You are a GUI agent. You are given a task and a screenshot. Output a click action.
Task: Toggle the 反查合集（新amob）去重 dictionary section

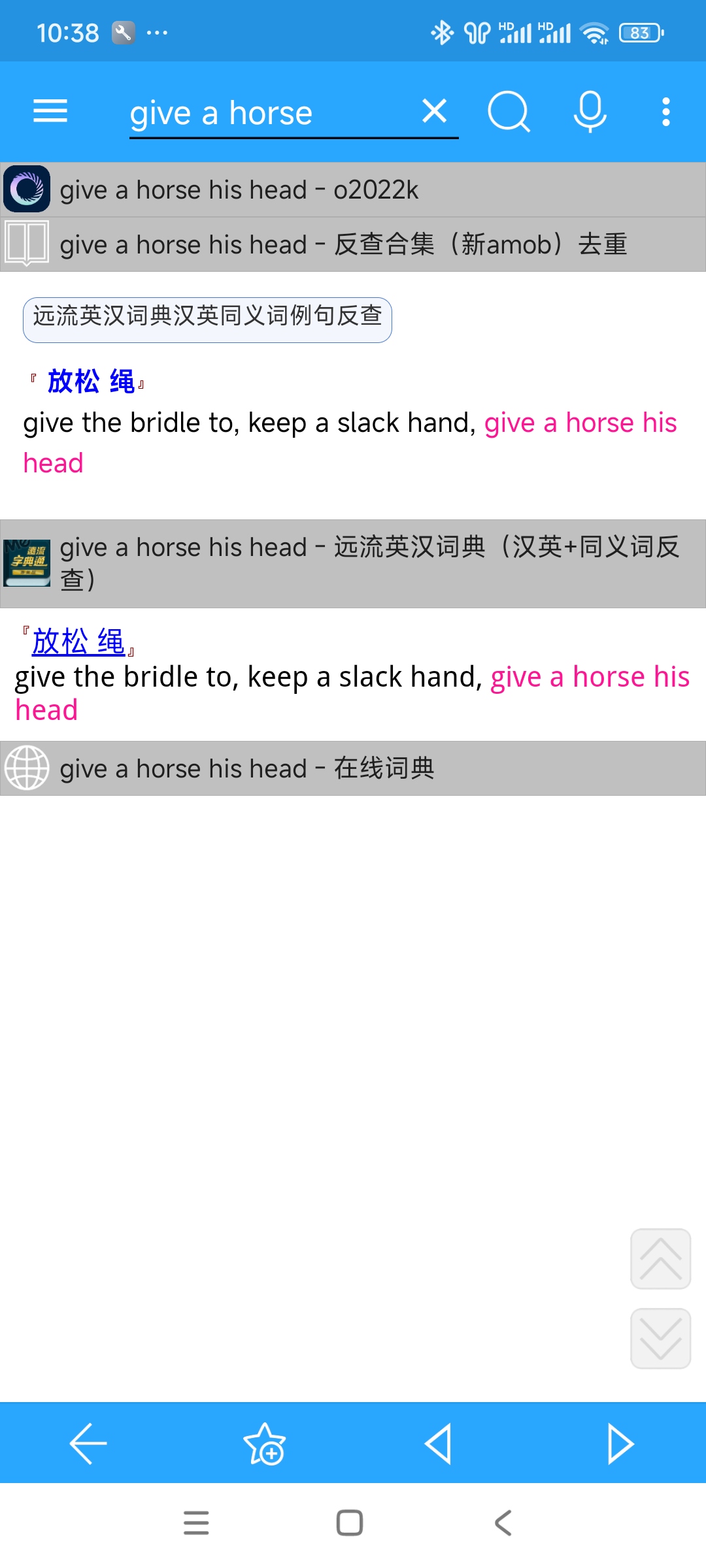coord(353,245)
